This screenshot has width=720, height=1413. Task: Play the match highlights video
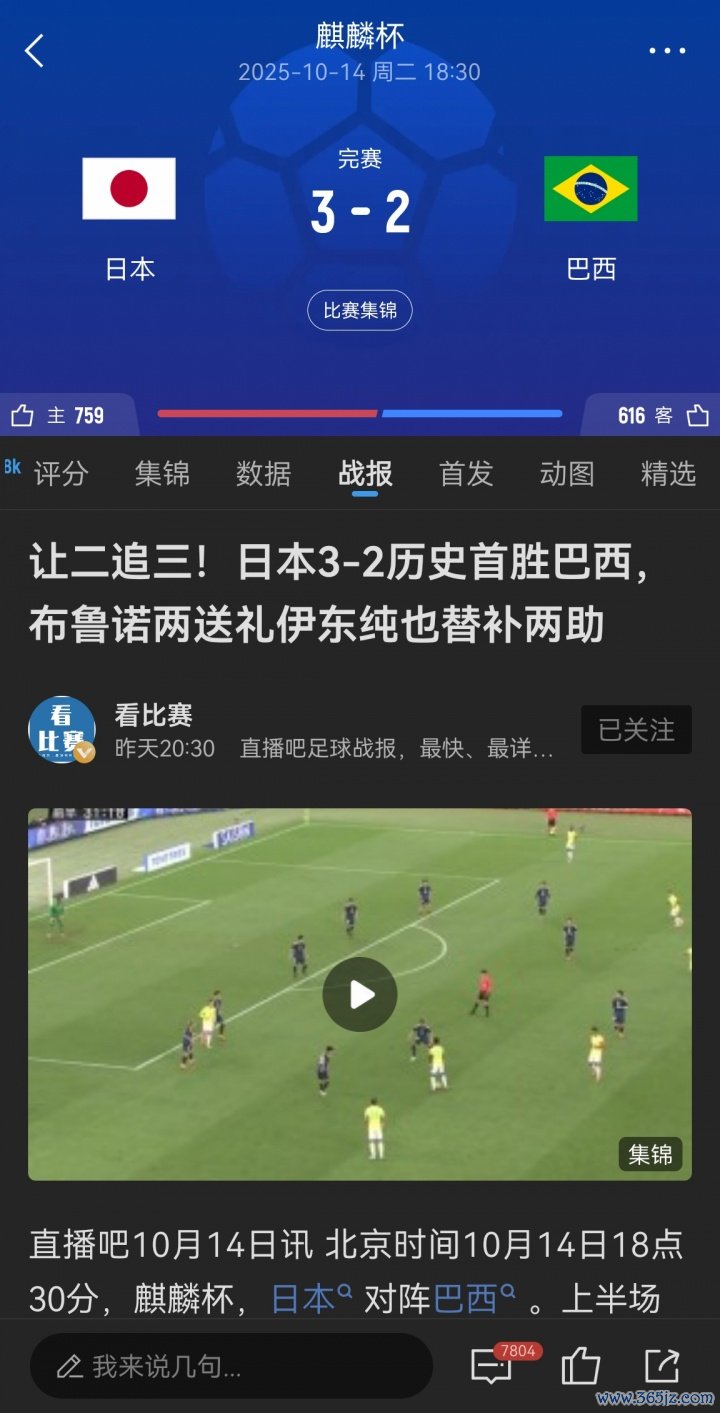[360, 994]
